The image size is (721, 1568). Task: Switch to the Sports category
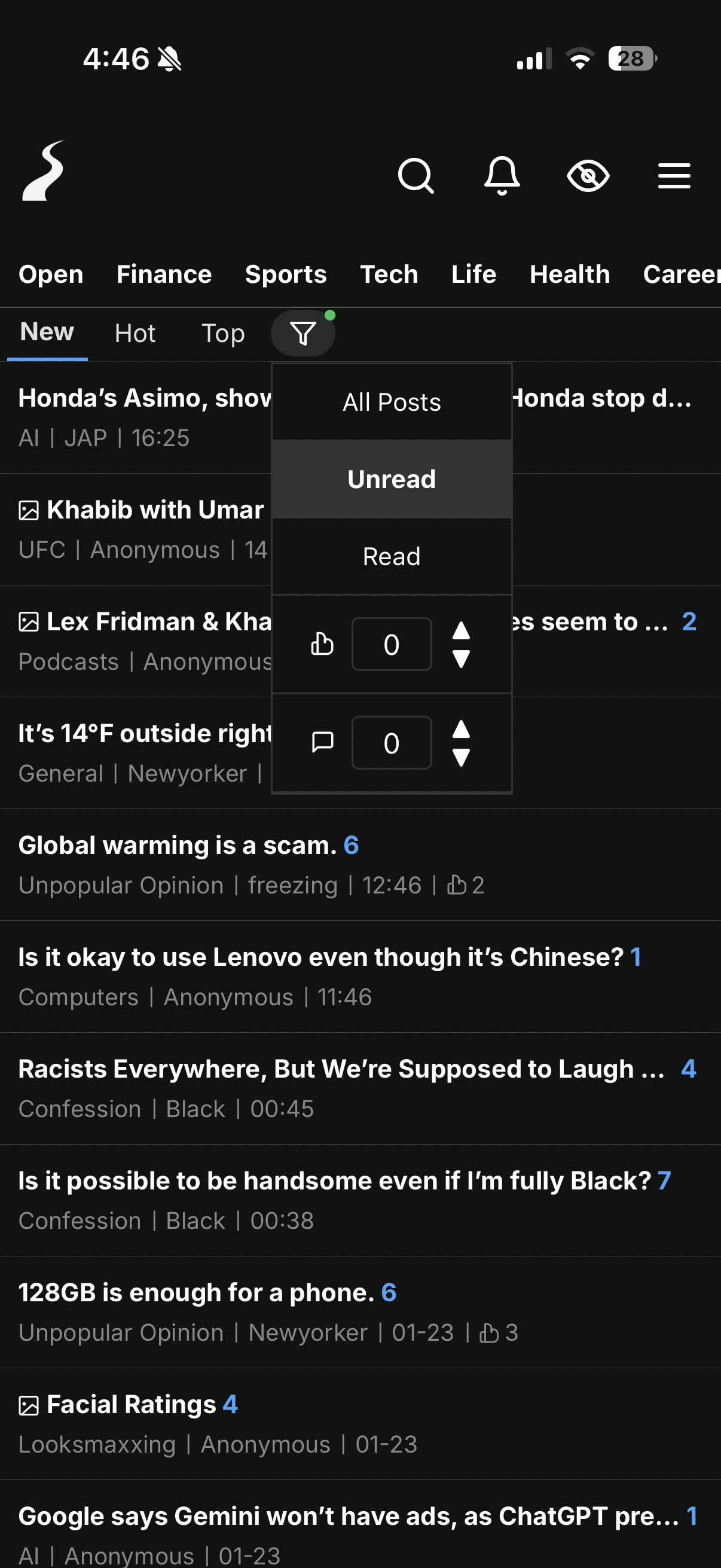285,274
